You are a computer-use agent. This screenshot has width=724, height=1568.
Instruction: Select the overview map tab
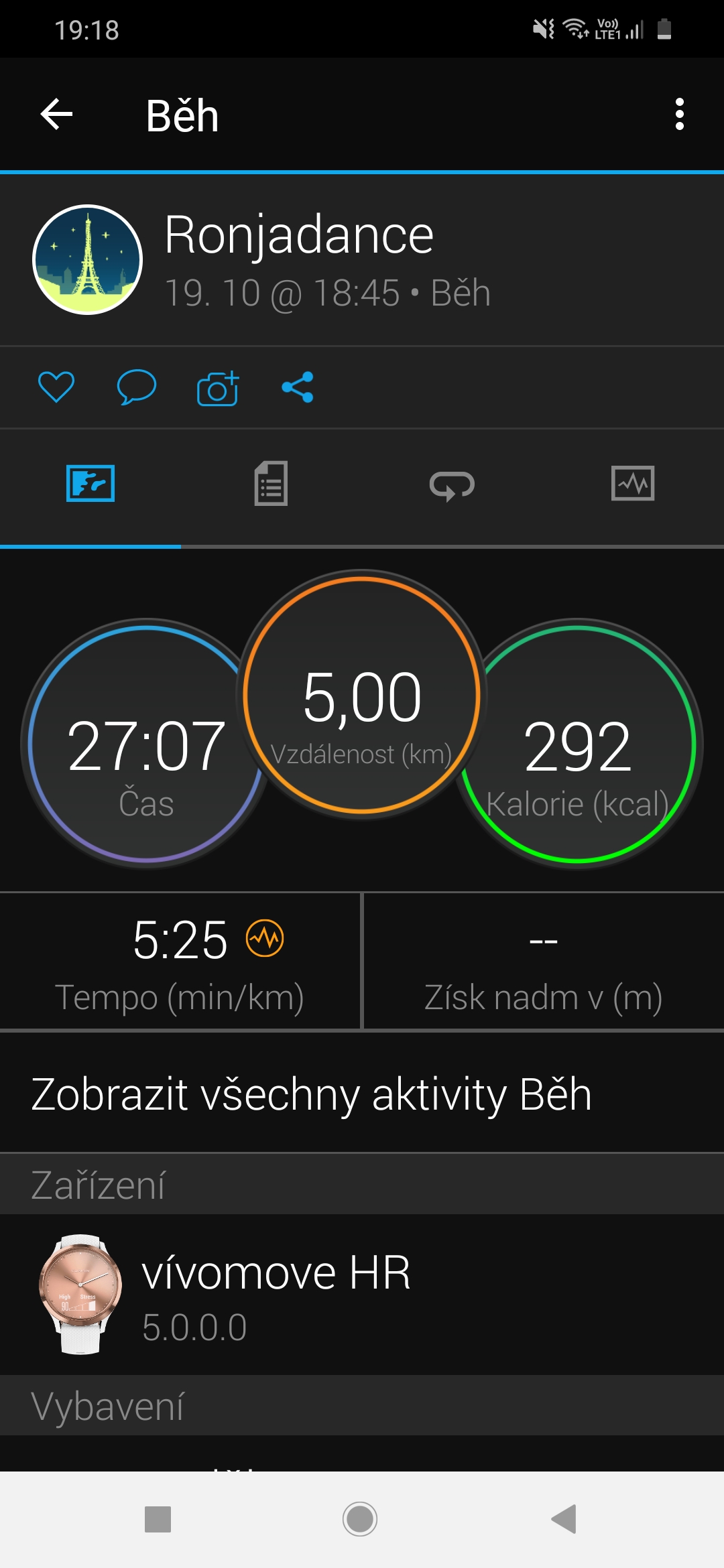90,483
